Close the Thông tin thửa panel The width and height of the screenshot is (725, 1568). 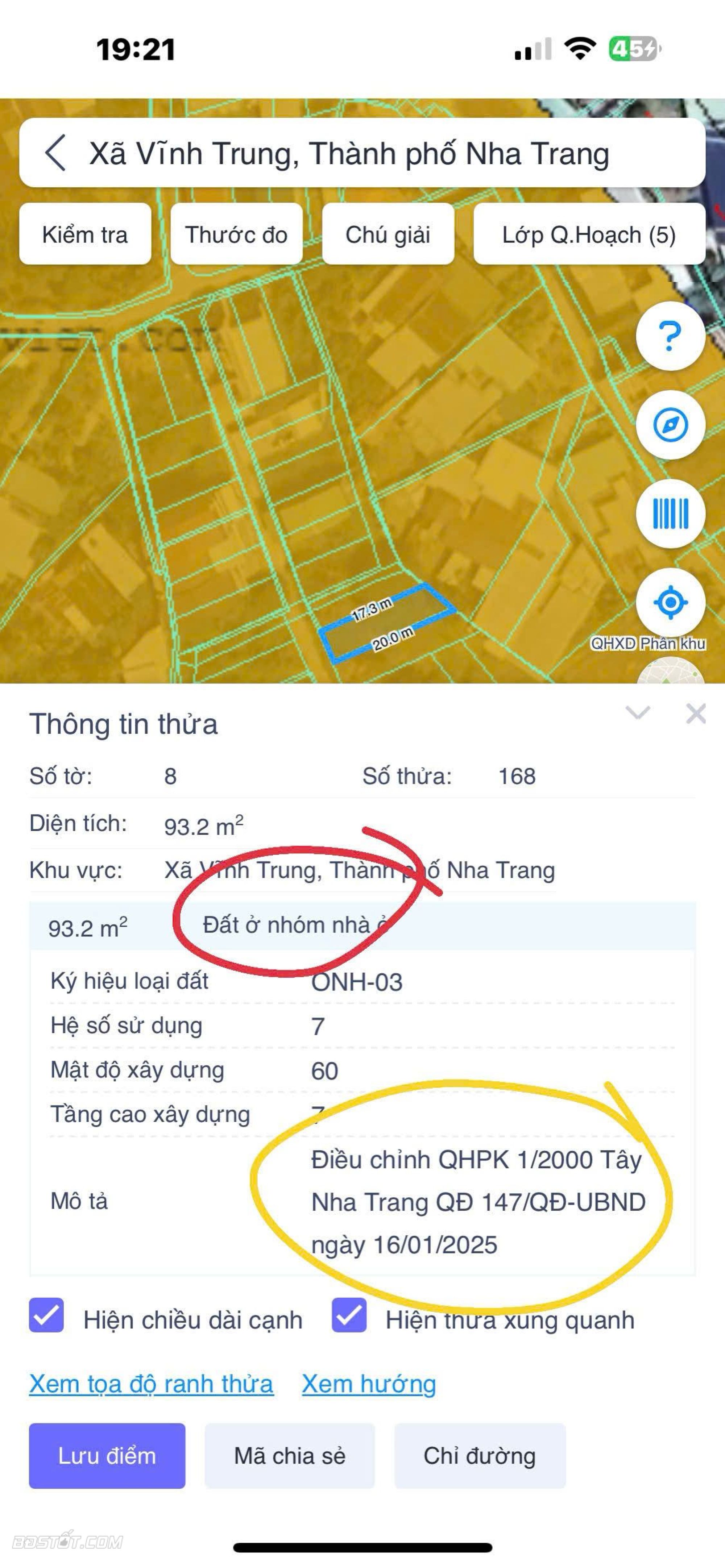(696, 714)
